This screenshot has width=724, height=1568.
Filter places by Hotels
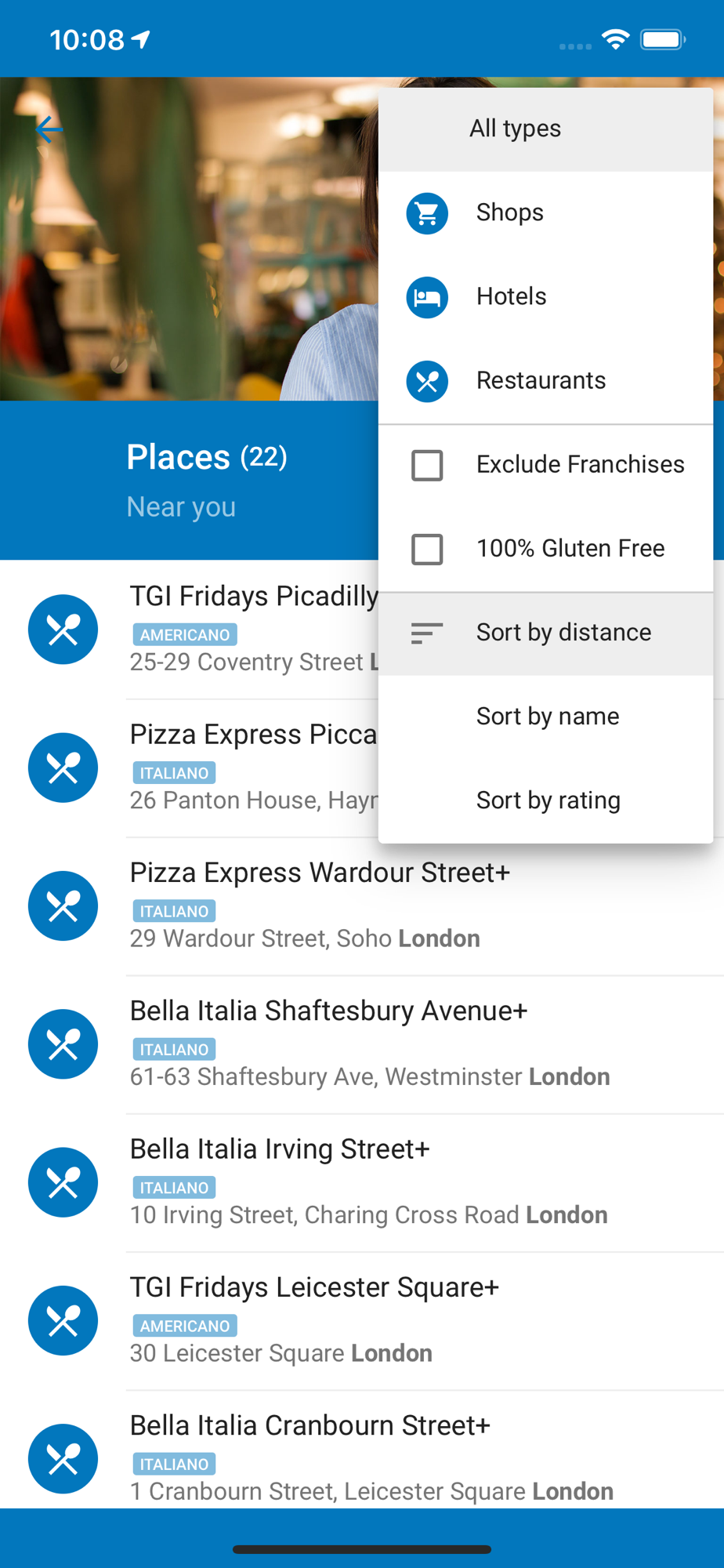(545, 296)
